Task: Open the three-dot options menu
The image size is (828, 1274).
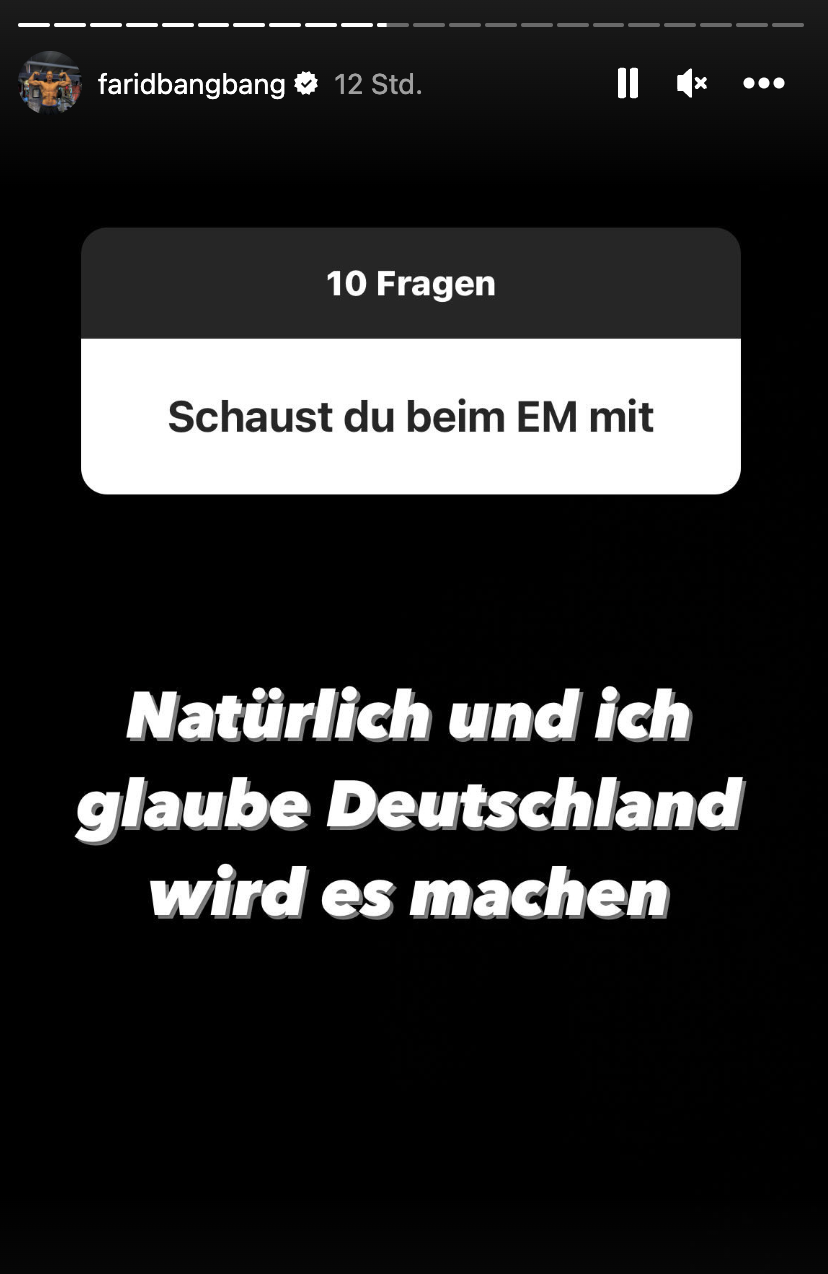Action: pos(764,83)
